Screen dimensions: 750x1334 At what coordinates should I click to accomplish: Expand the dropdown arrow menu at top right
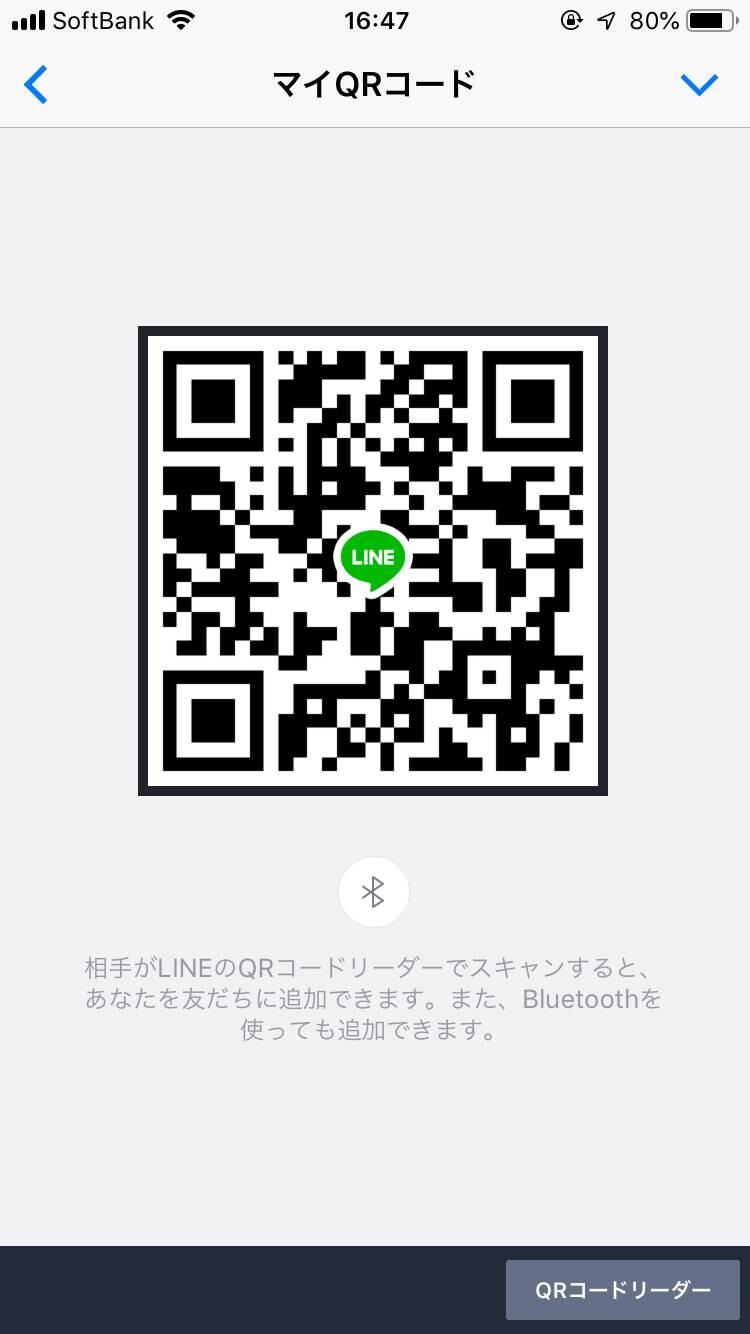pyautogui.click(x=699, y=86)
